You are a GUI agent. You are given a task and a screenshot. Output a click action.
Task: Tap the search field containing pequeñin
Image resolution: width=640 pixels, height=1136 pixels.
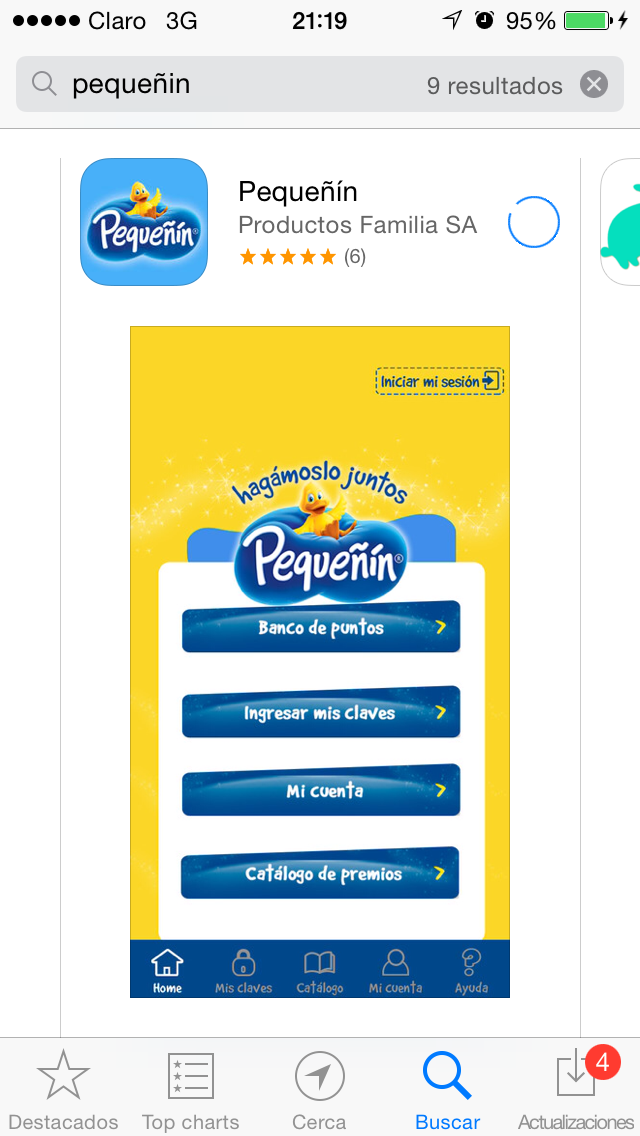240,85
